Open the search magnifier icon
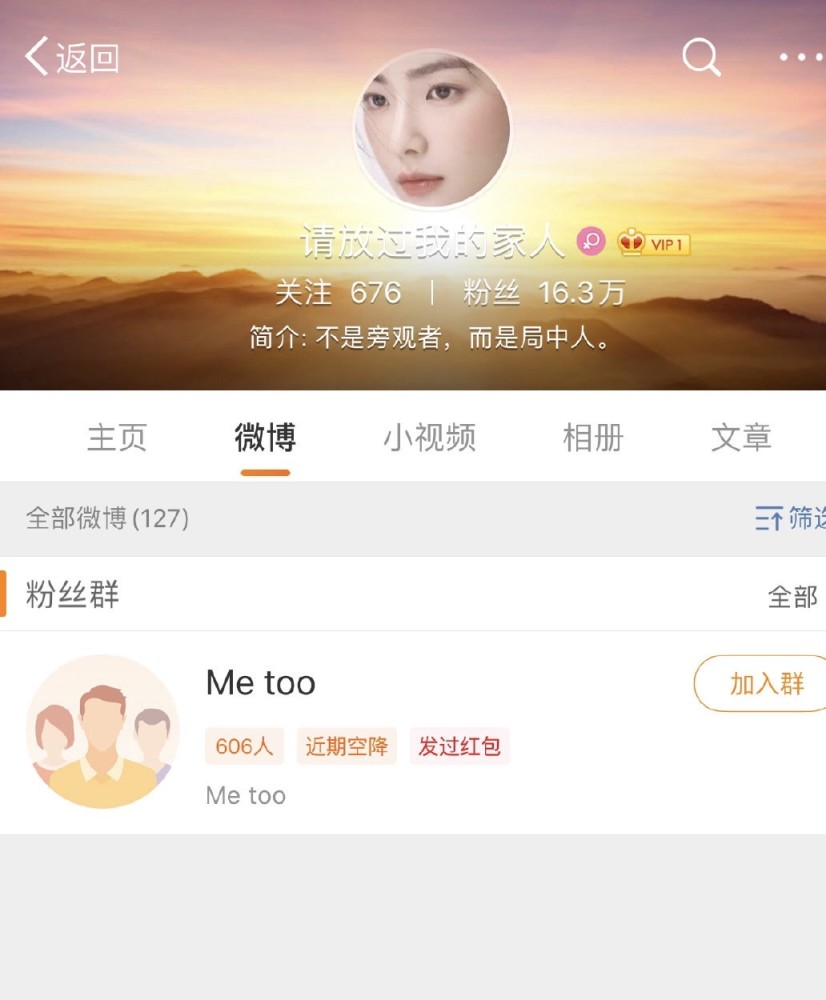This screenshot has height=1000, width=826. [x=701, y=57]
